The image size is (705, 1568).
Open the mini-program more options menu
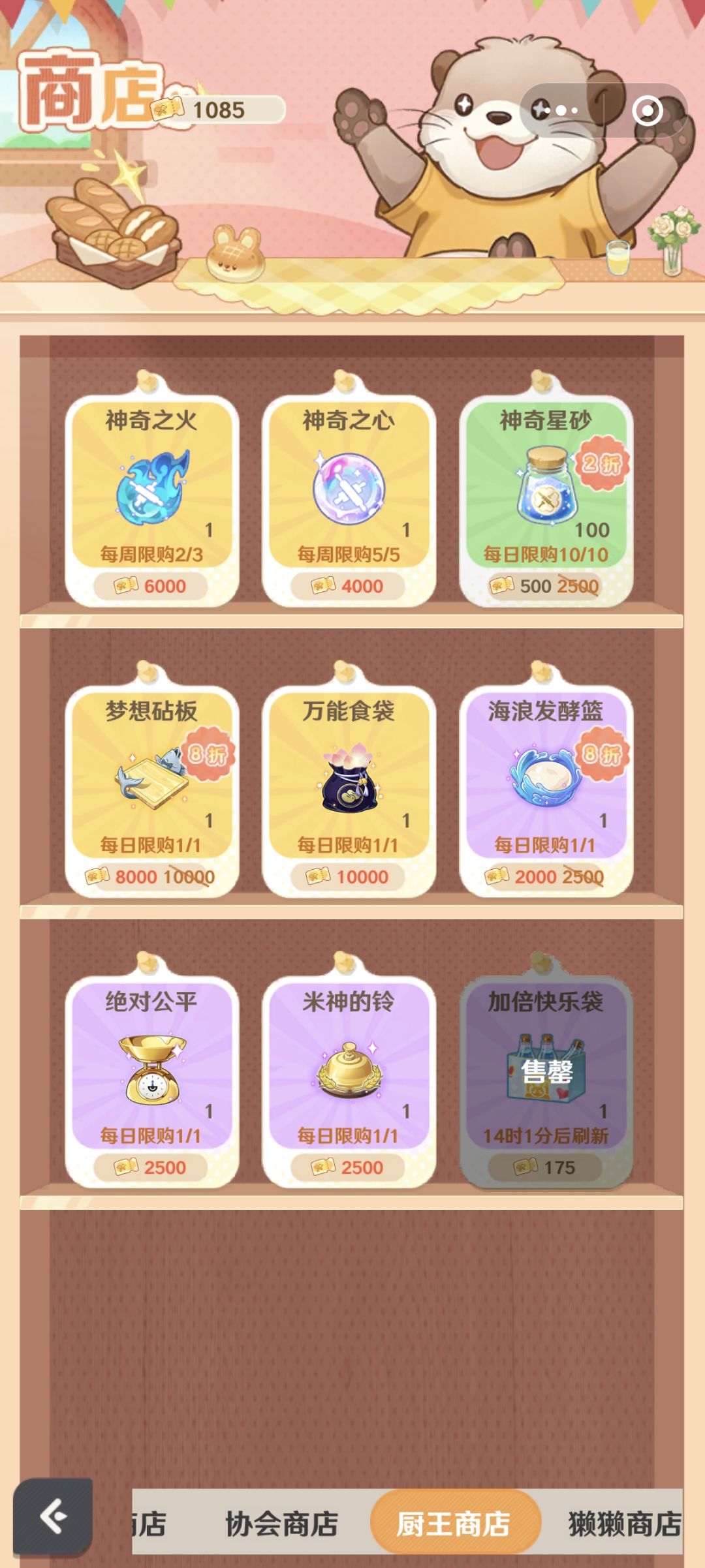click(x=556, y=110)
